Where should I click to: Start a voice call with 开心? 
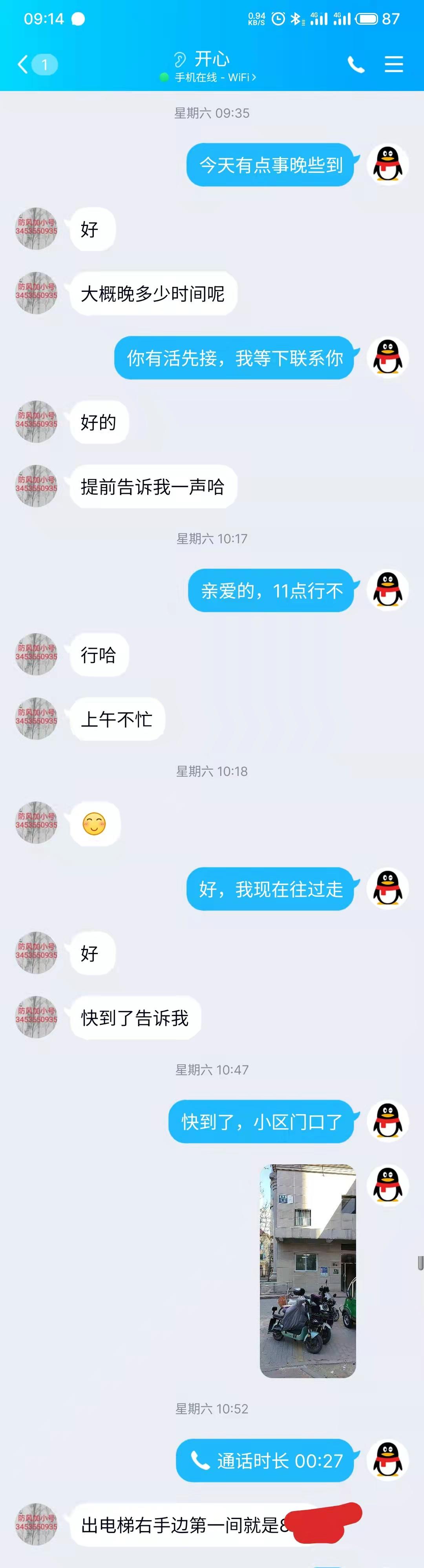[x=356, y=64]
